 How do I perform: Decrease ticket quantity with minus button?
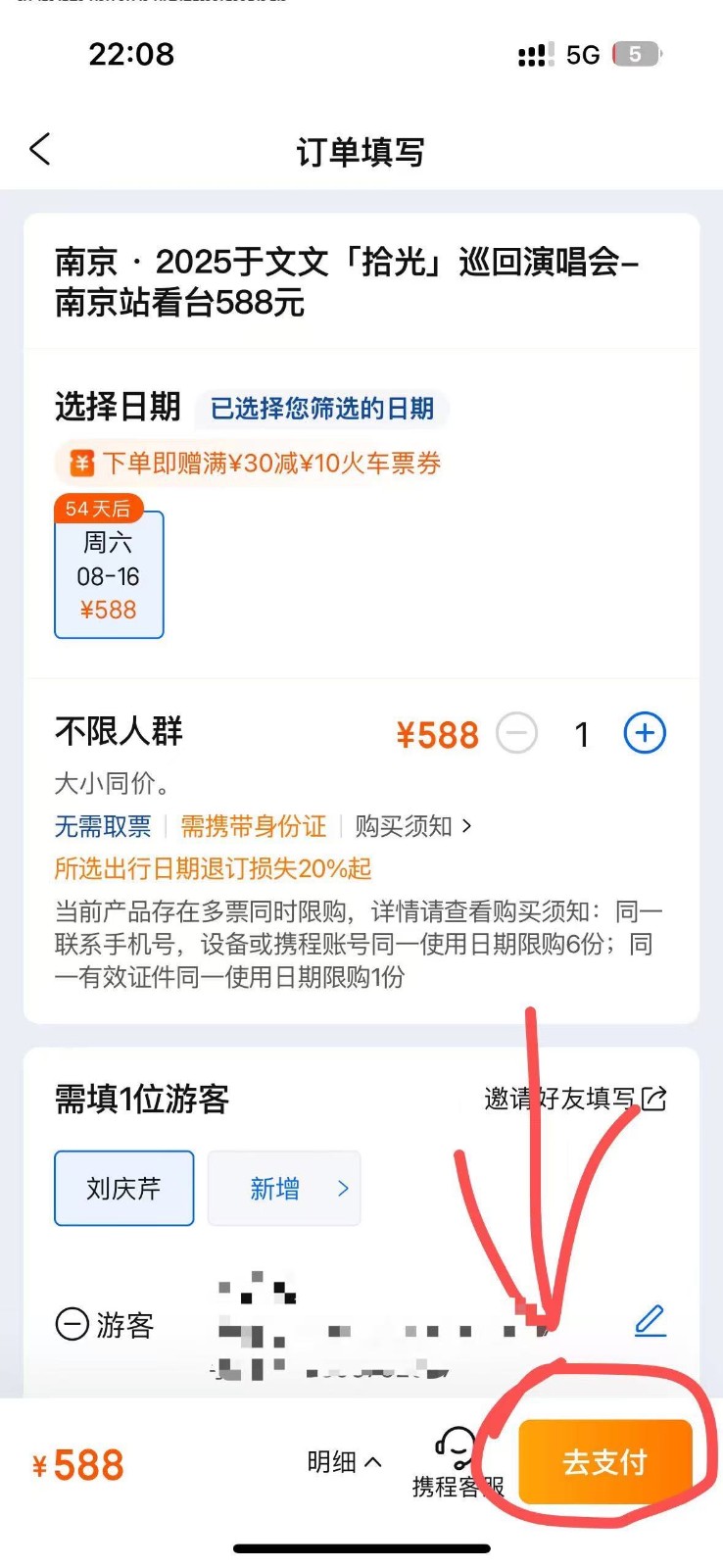516,733
